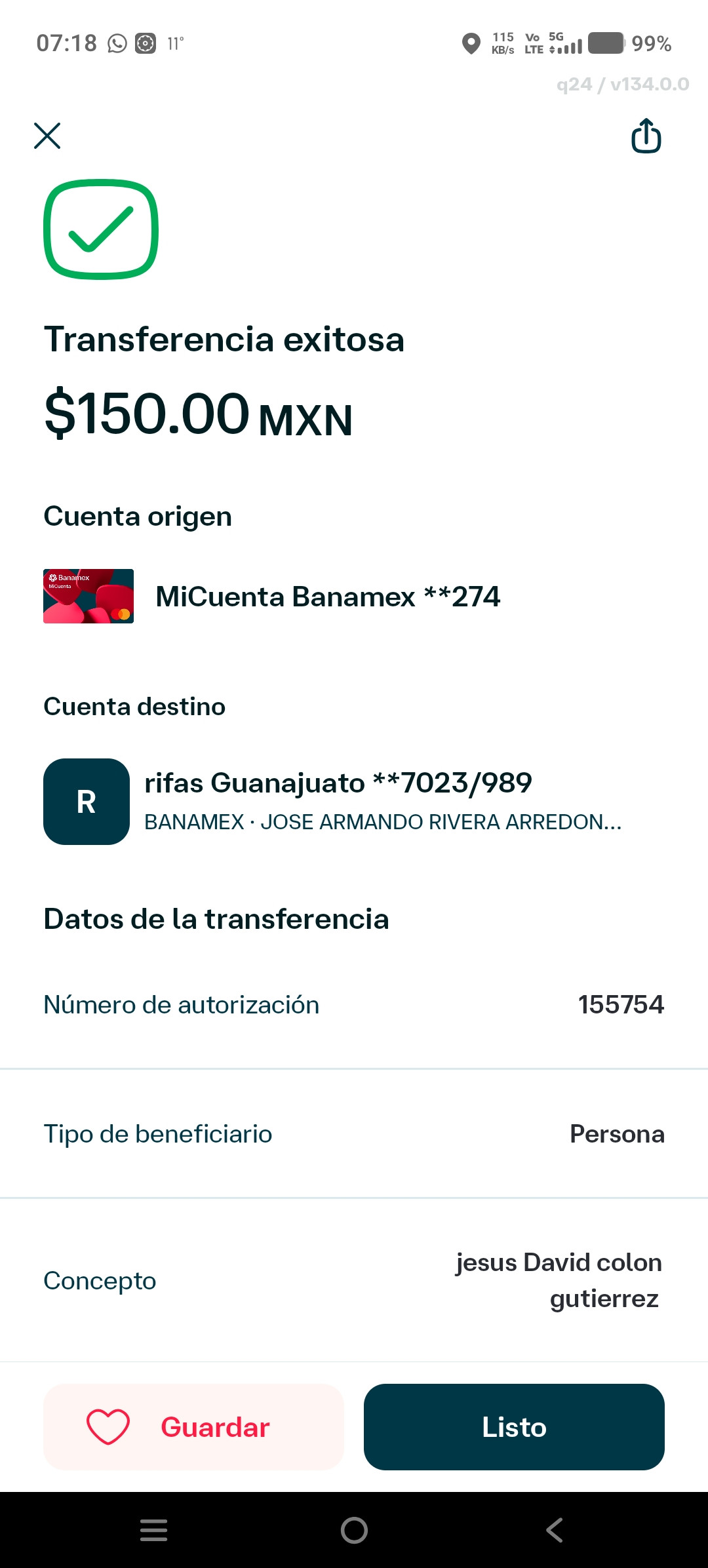This screenshot has width=708, height=1568.
Task: Share the transfer receipt
Action: point(646,136)
